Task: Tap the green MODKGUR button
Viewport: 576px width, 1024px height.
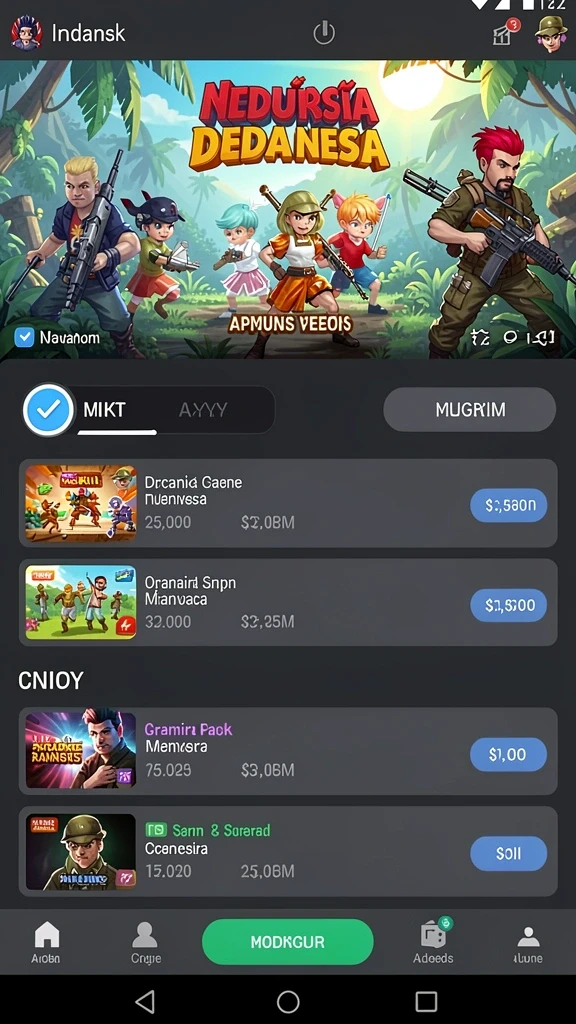Action: [x=288, y=942]
